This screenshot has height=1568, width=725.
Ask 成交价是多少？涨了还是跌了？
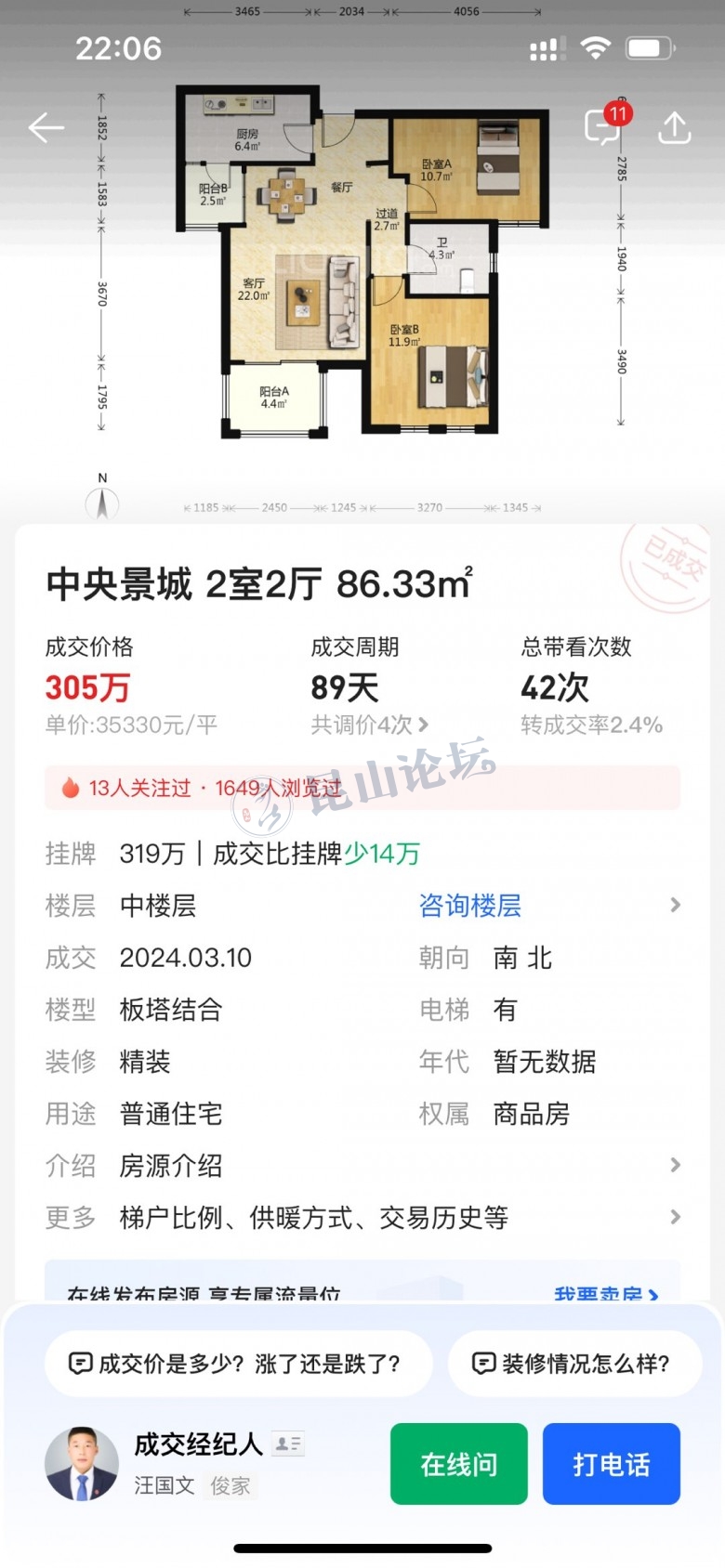pos(238,1364)
